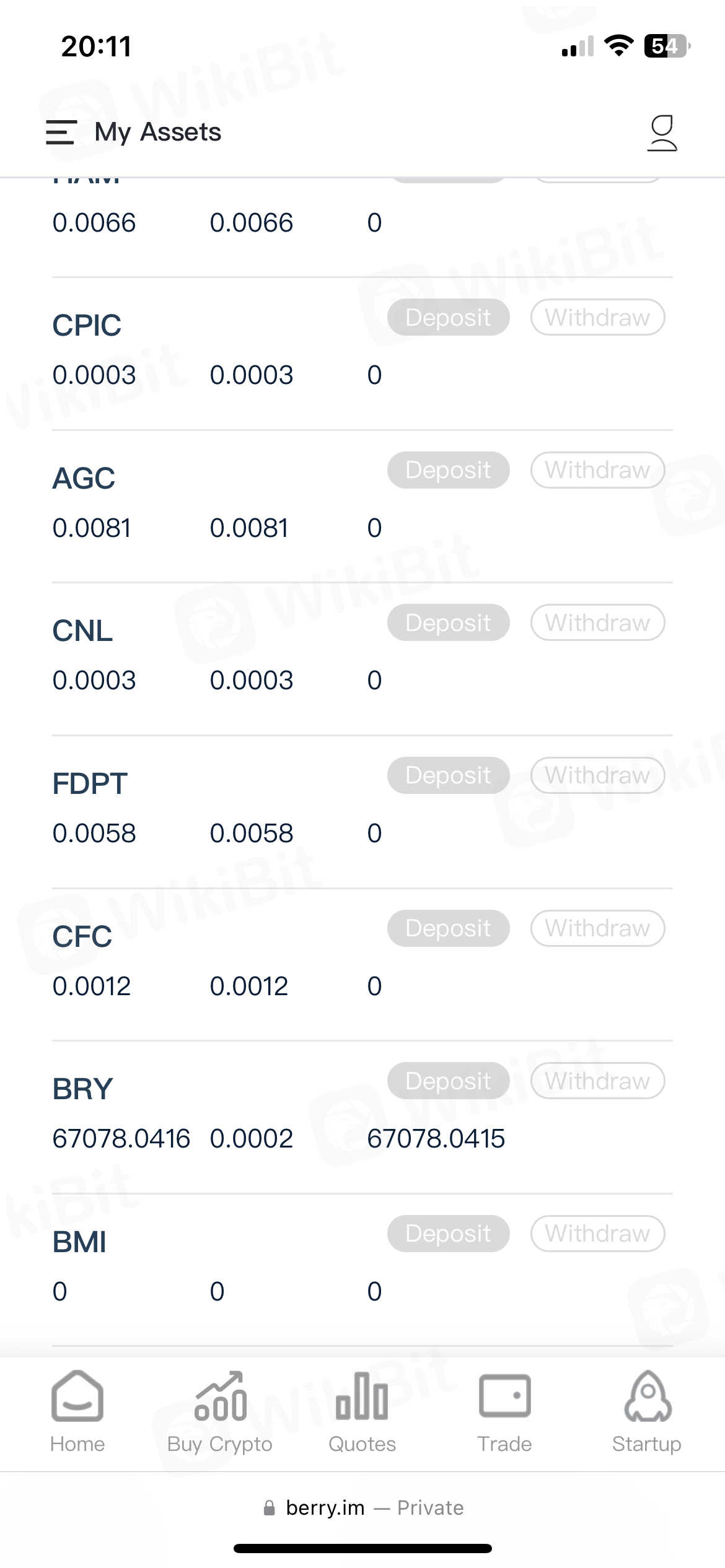Open the hamburger menu beside My Assets

point(61,133)
